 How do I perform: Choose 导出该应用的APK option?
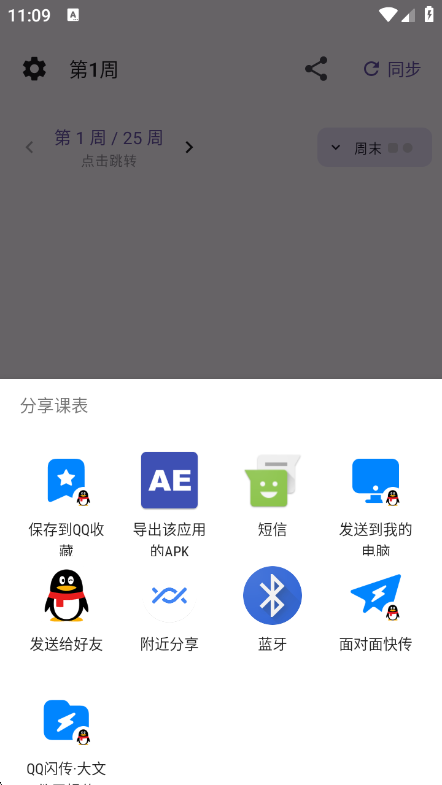[169, 503]
